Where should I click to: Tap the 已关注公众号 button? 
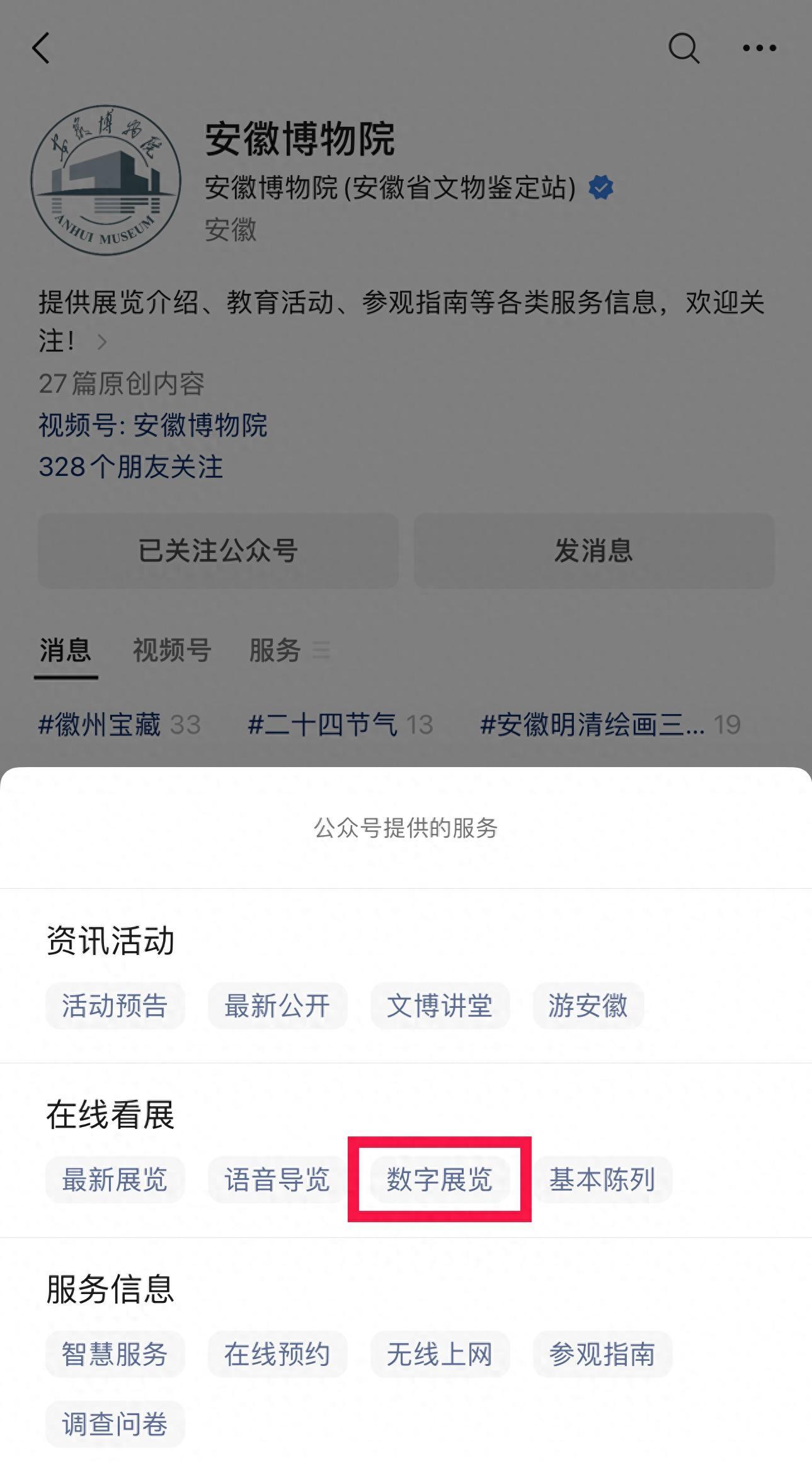218,550
